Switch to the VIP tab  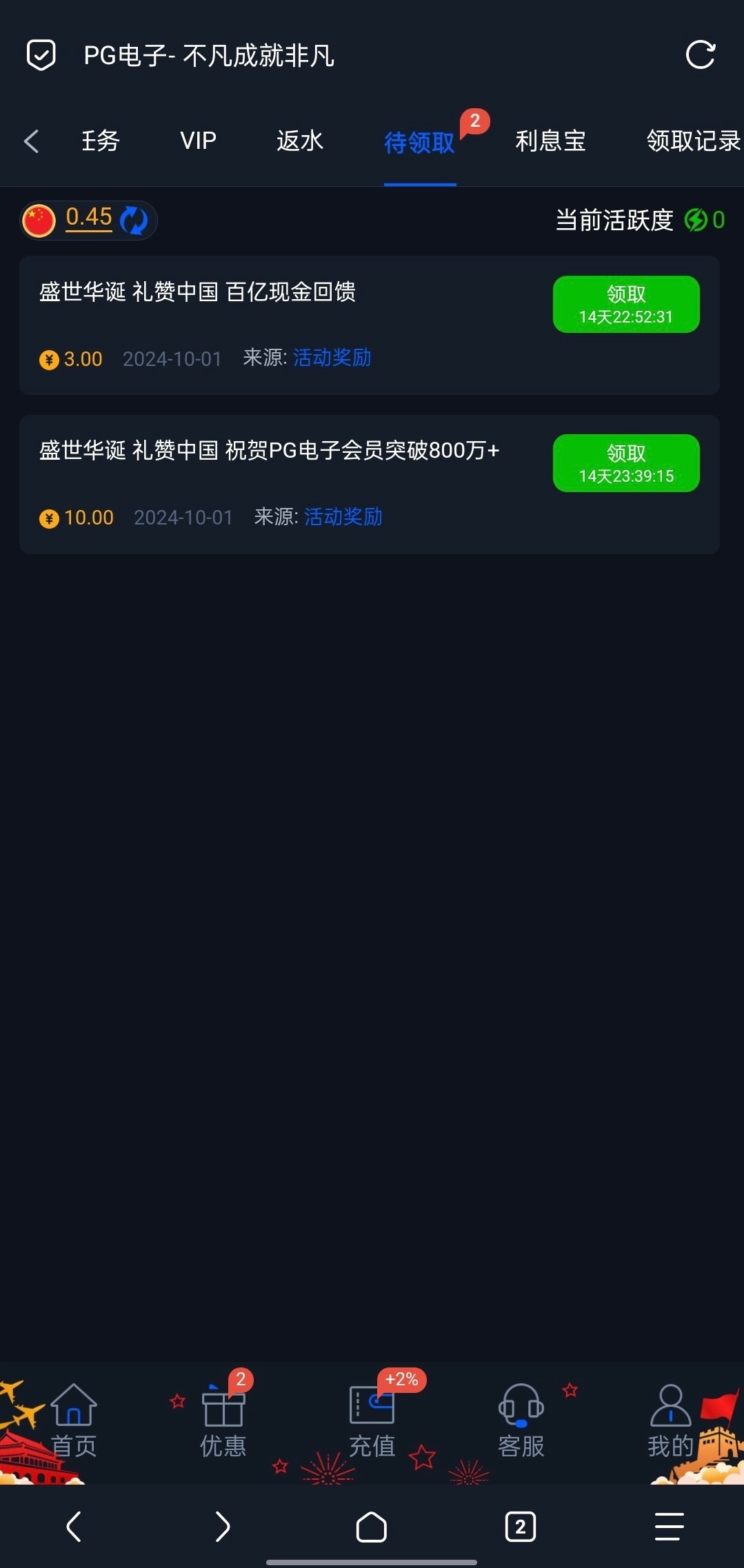tap(198, 141)
